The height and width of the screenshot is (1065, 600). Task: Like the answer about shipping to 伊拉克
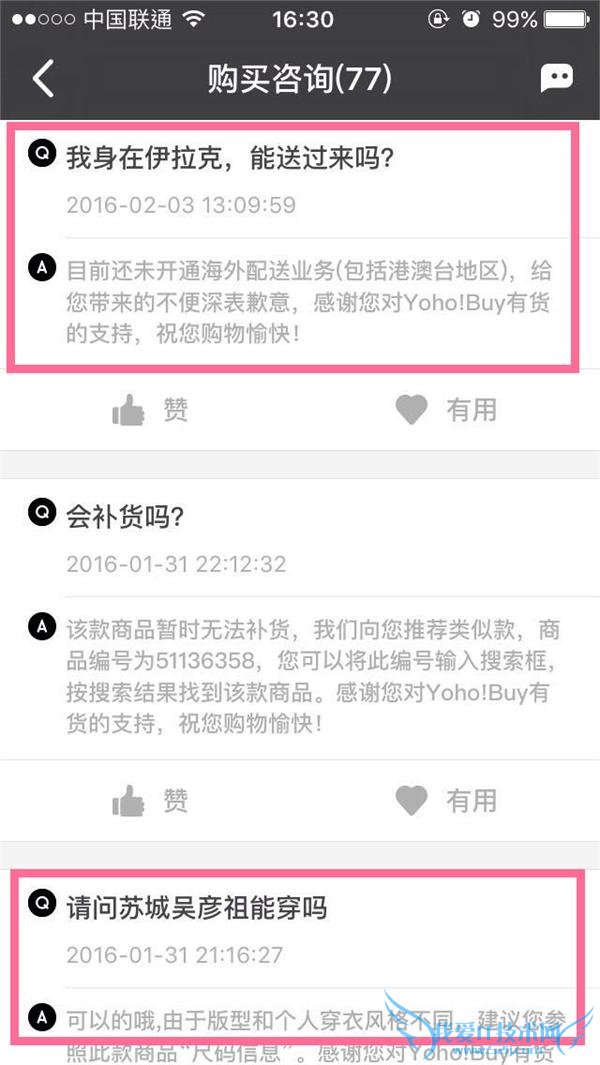(x=150, y=410)
